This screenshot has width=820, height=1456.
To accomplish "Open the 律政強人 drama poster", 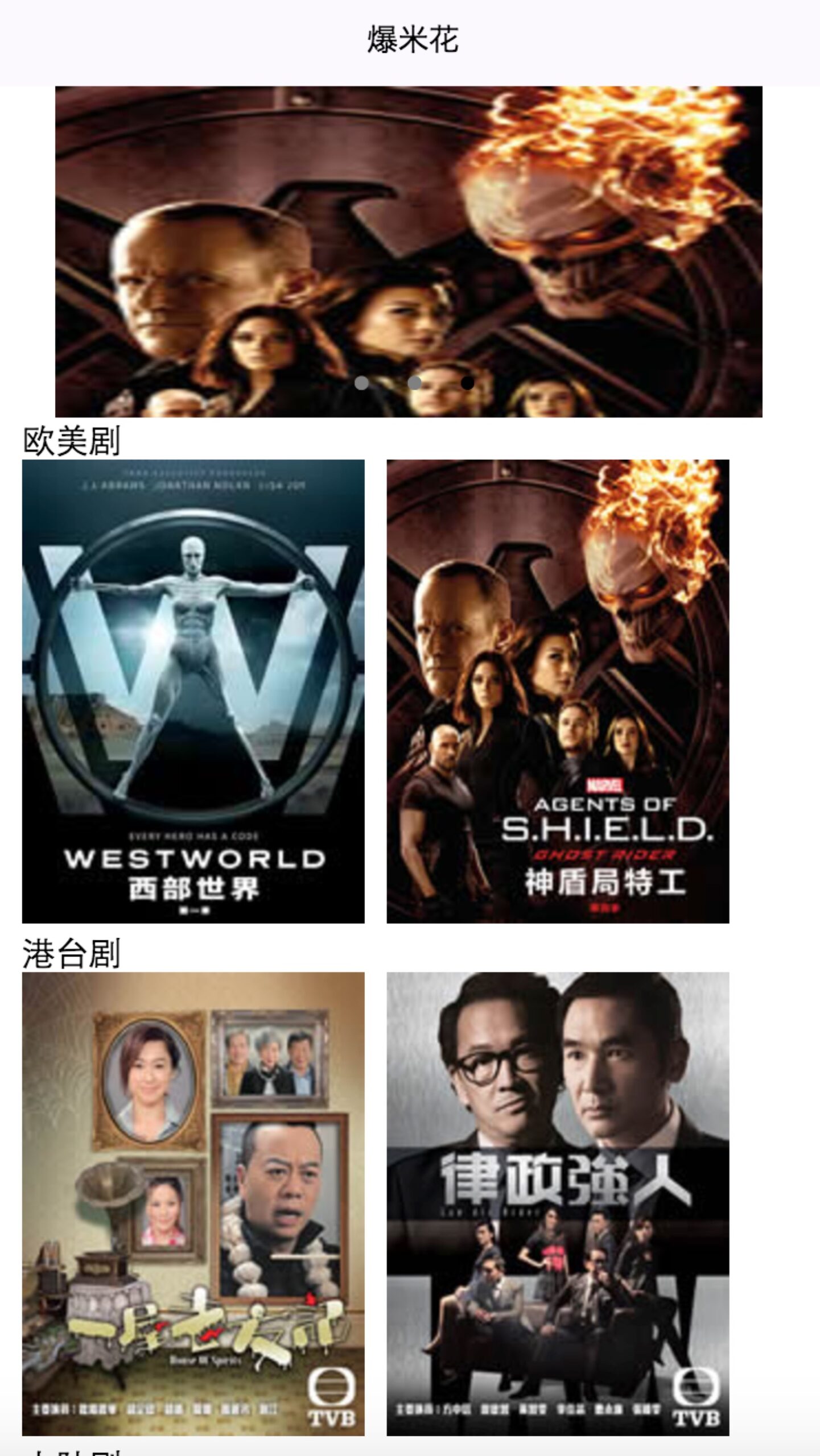I will point(558,1204).
